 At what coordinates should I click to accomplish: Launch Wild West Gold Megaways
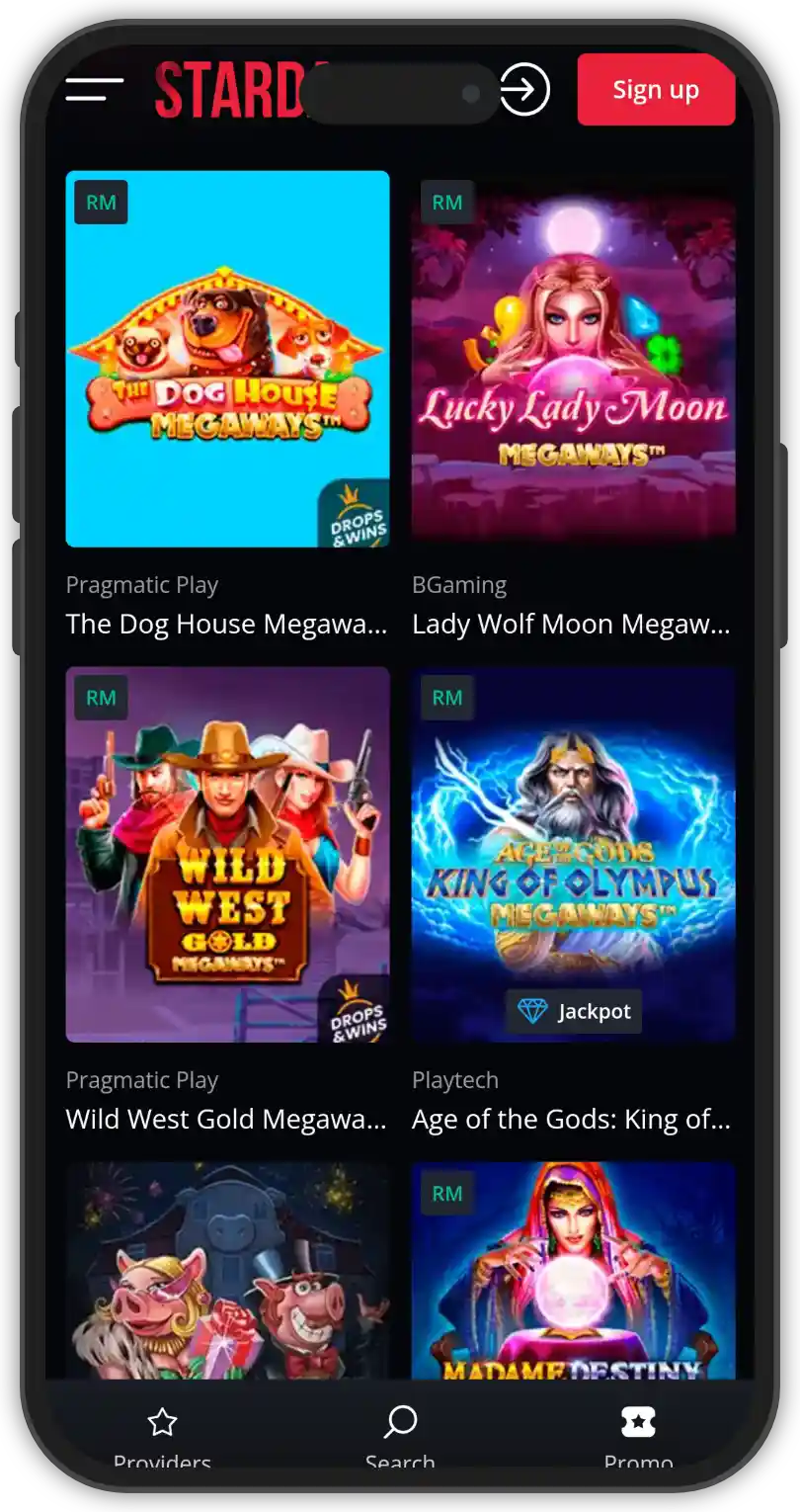(x=227, y=854)
